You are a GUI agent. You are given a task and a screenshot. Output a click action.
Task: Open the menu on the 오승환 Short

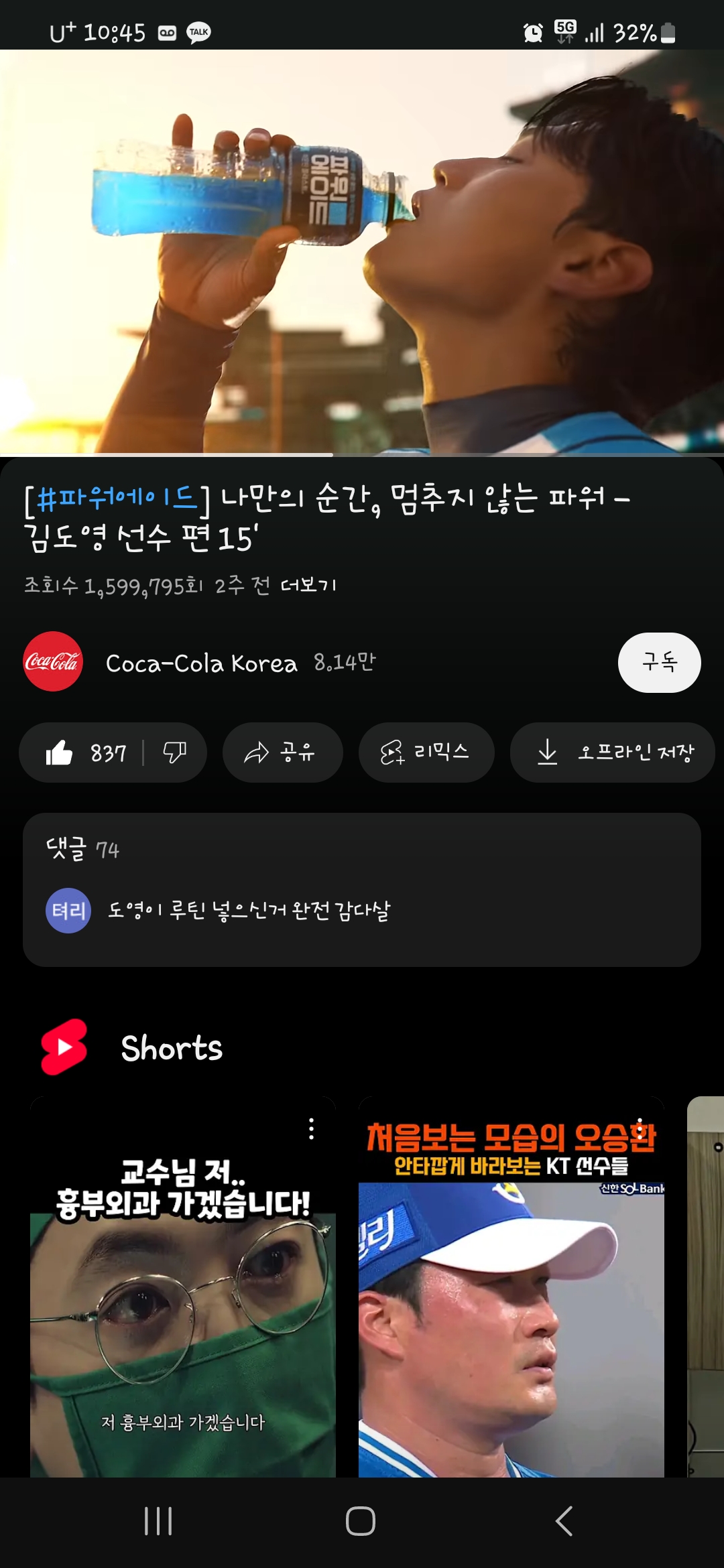[640, 1129]
